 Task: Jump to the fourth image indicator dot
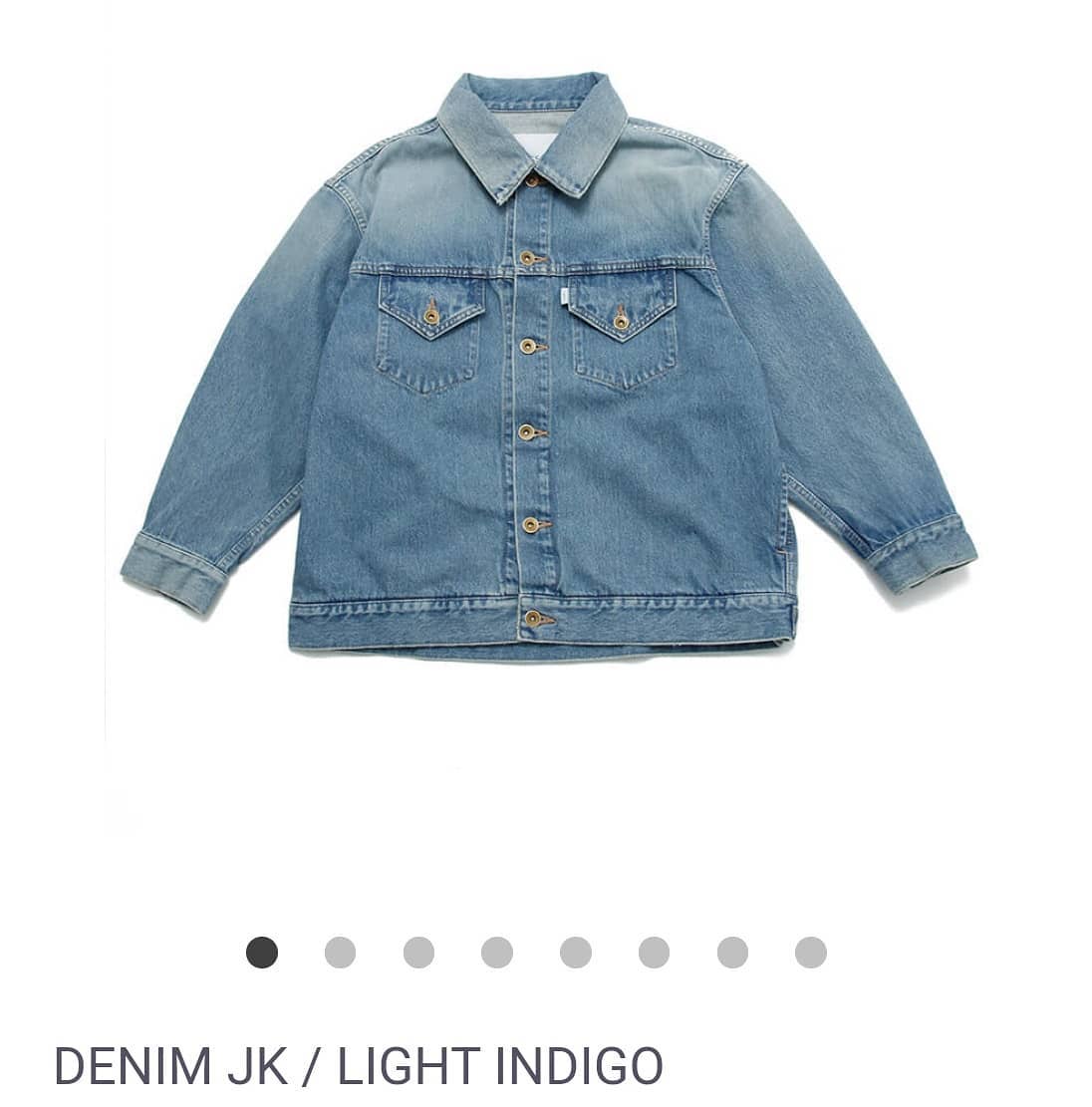497,953
